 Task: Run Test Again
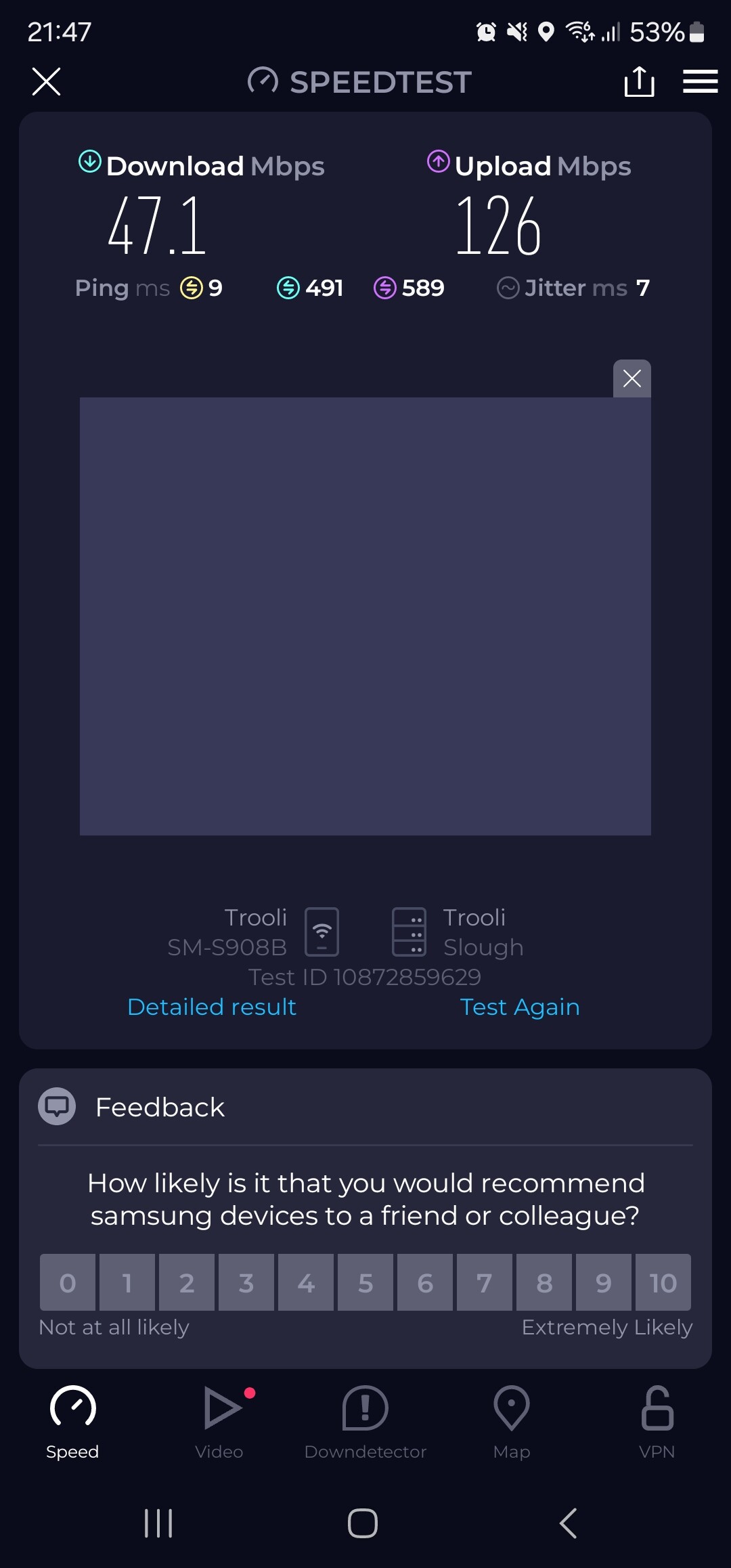tap(520, 1007)
